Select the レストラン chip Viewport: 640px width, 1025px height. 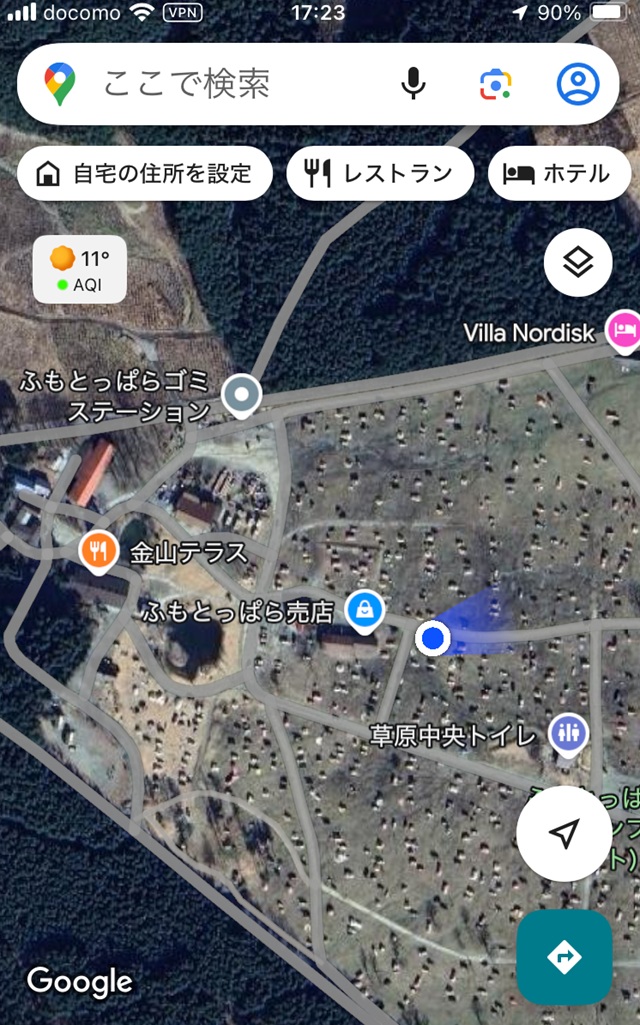380,173
